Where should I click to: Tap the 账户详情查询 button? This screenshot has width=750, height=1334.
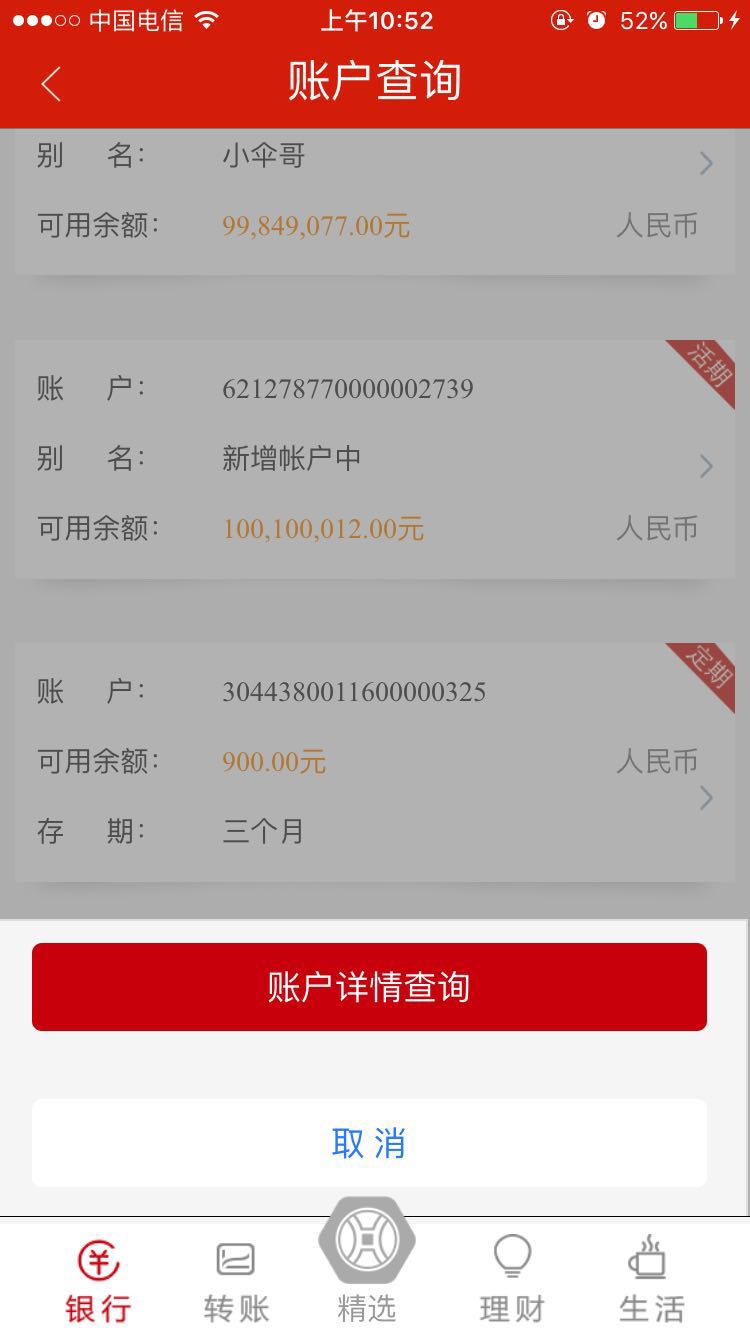pyautogui.click(x=369, y=987)
